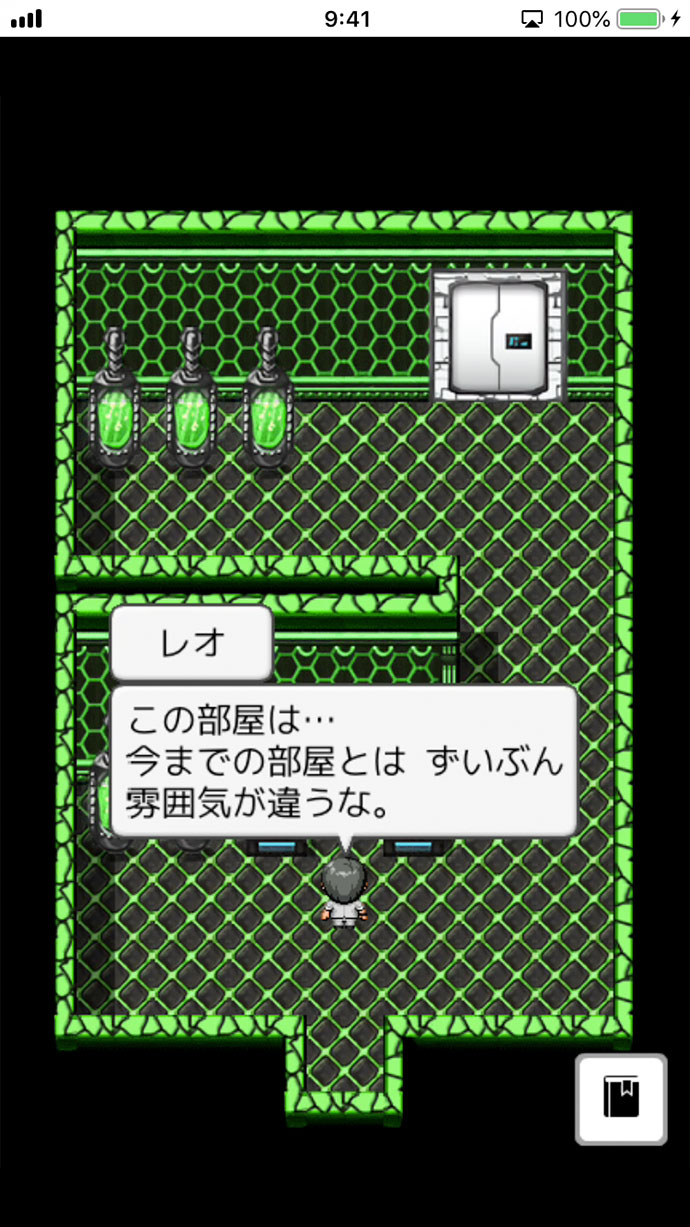Viewport: 690px width, 1227px height.
Task: Tap Leo's dialogue box to continue
Action: [x=343, y=760]
